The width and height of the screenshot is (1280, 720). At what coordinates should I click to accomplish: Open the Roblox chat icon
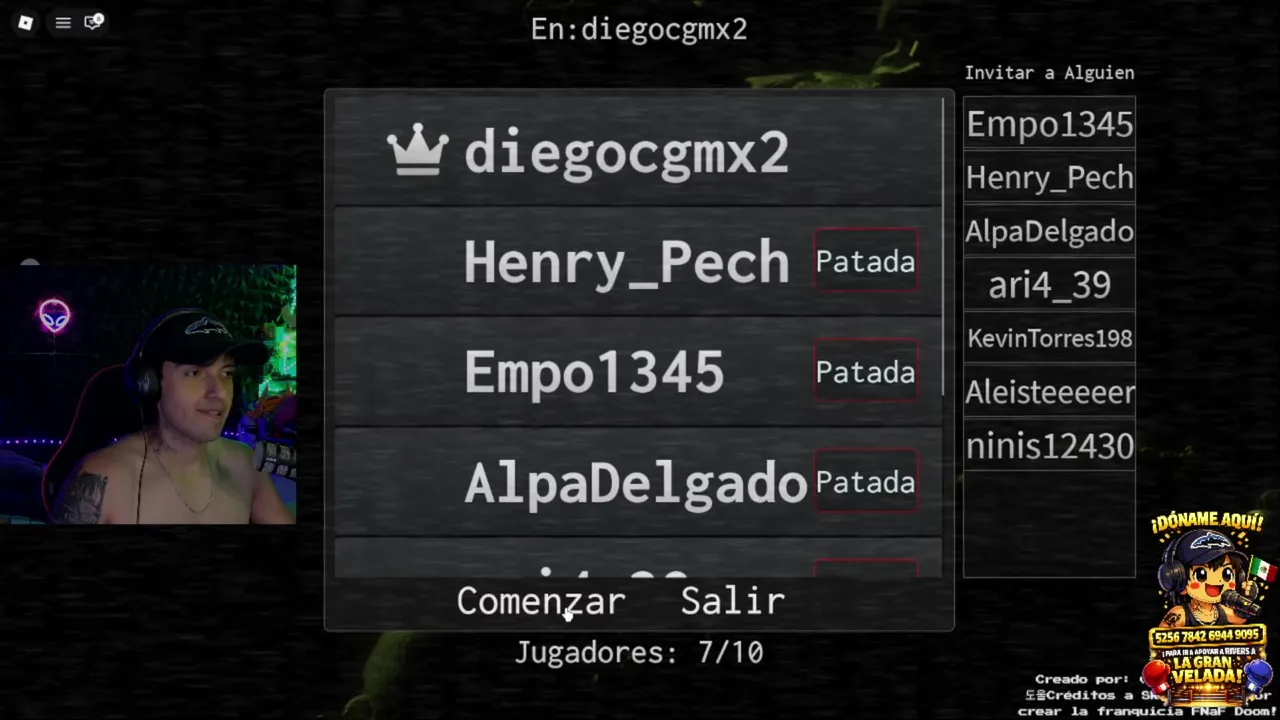point(93,22)
